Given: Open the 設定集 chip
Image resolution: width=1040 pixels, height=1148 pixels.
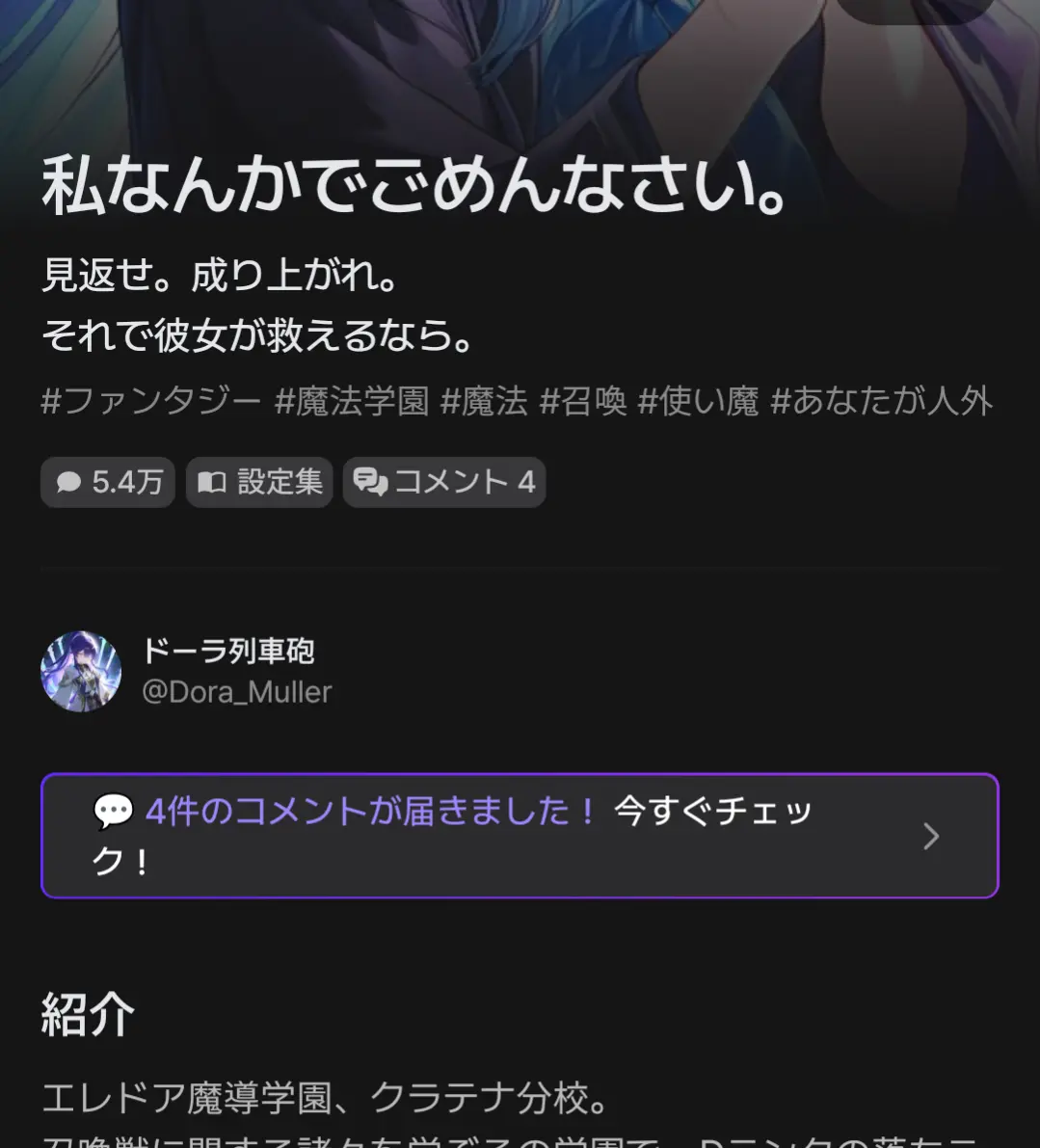Looking at the screenshot, I should point(259,483).
